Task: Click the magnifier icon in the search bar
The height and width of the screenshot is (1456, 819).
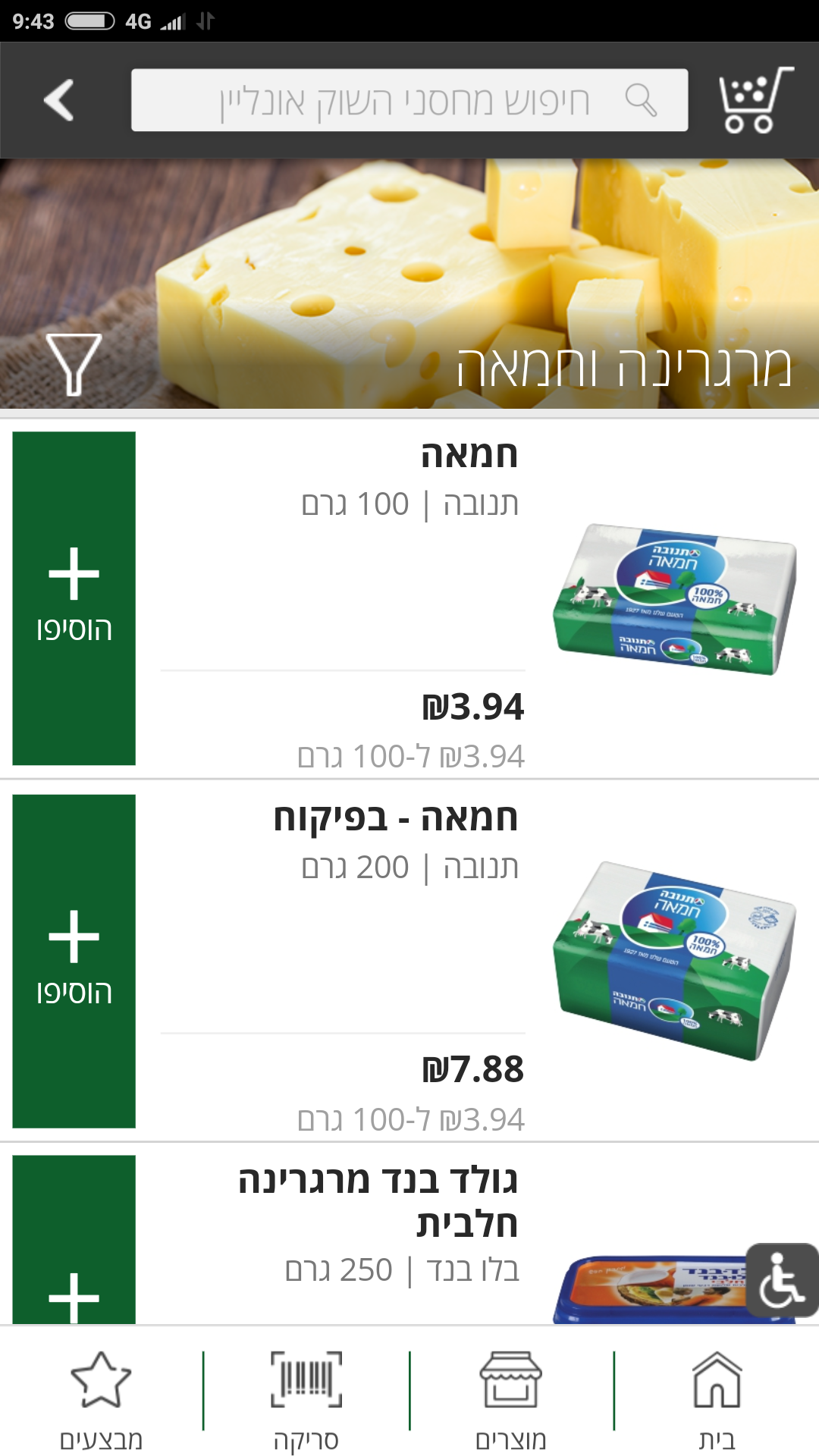Action: (x=639, y=99)
